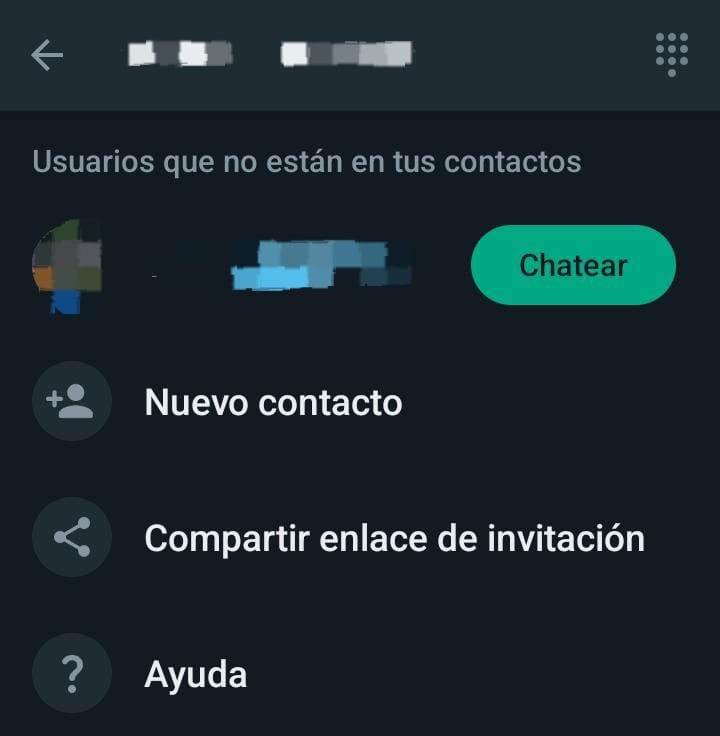Open the Ayuda help entry
The image size is (720, 736).
click(x=197, y=673)
